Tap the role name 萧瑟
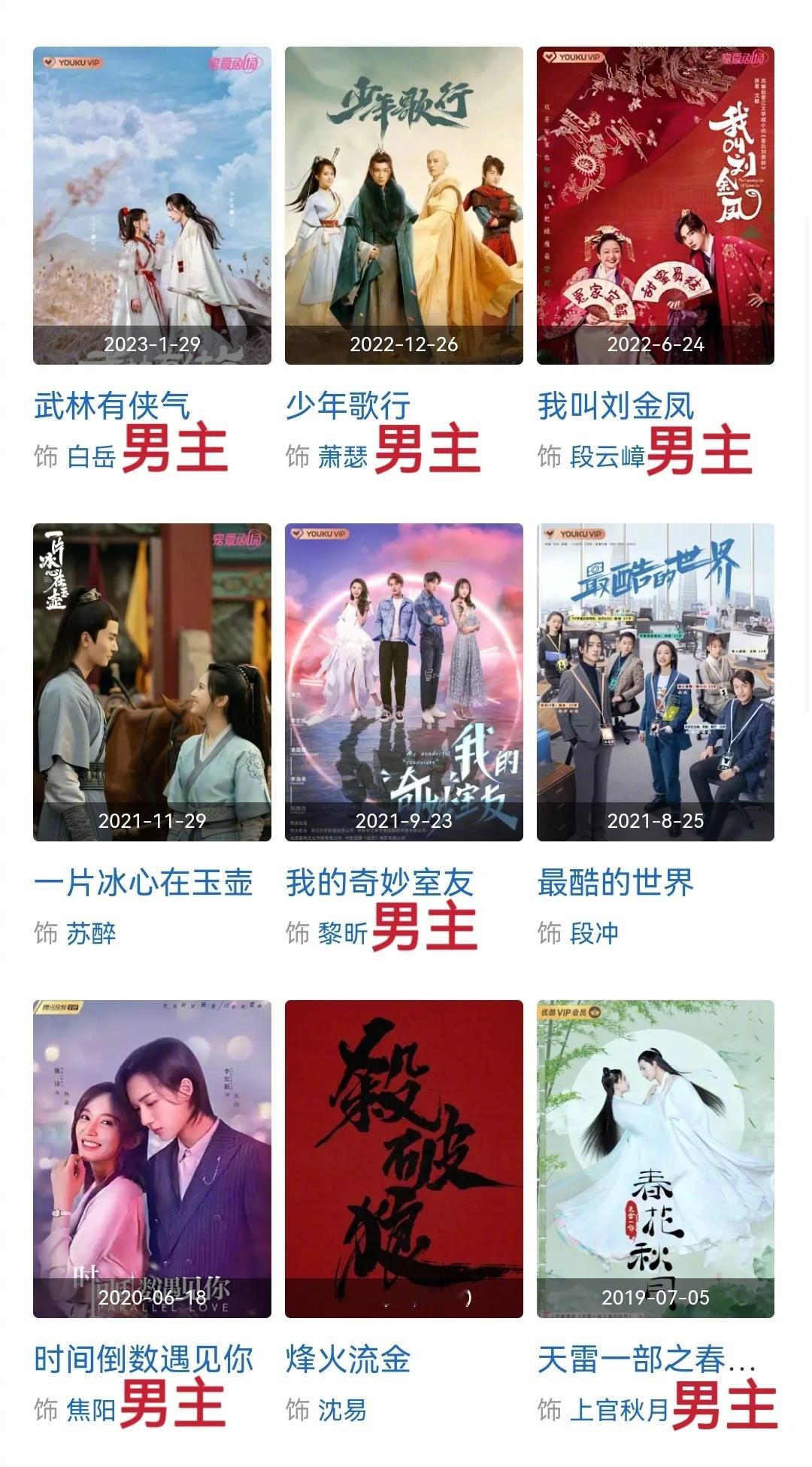812x1467 pixels. coord(343,456)
